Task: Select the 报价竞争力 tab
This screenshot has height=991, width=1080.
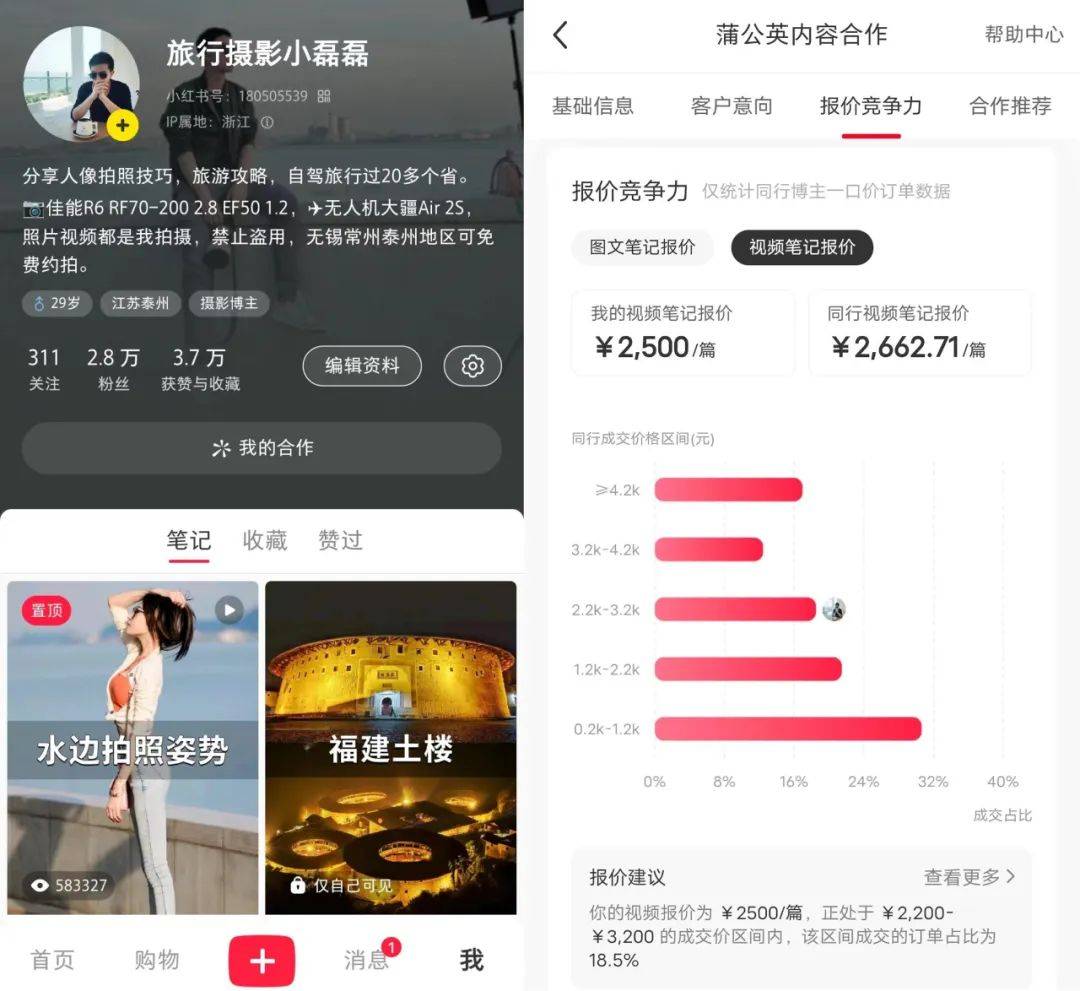Action: (x=870, y=106)
